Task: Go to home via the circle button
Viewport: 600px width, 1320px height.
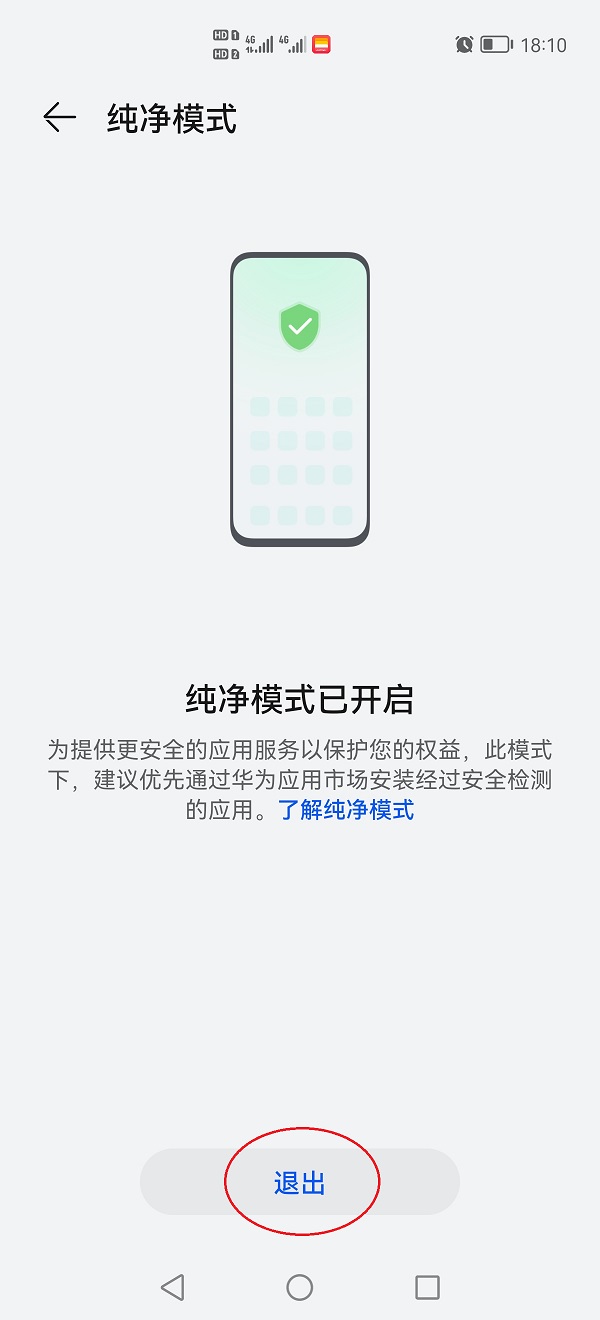Action: 300,1287
